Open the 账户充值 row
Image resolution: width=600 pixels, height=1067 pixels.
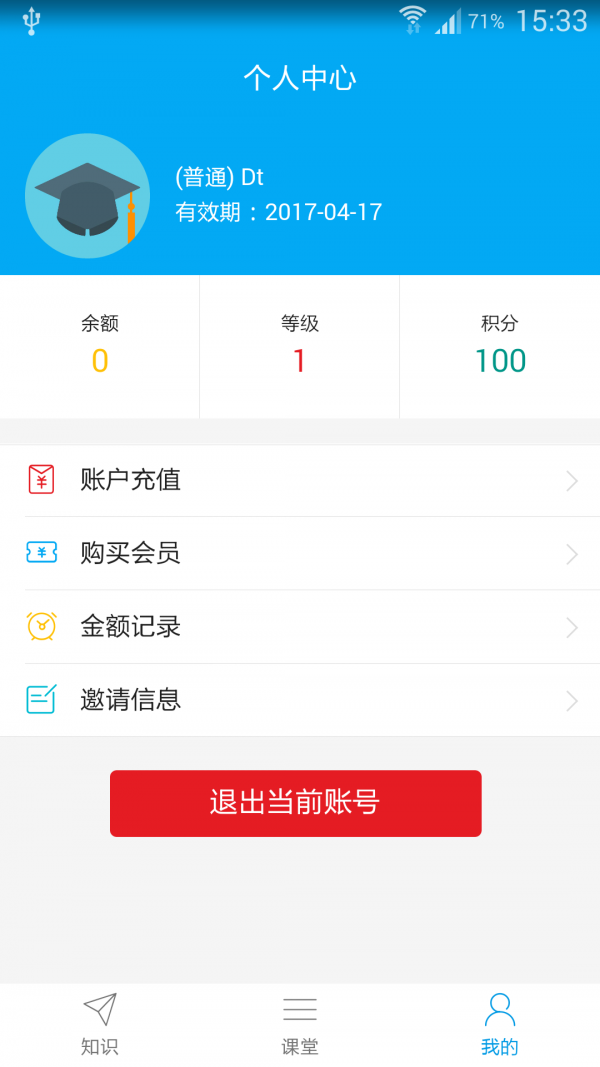coord(300,480)
